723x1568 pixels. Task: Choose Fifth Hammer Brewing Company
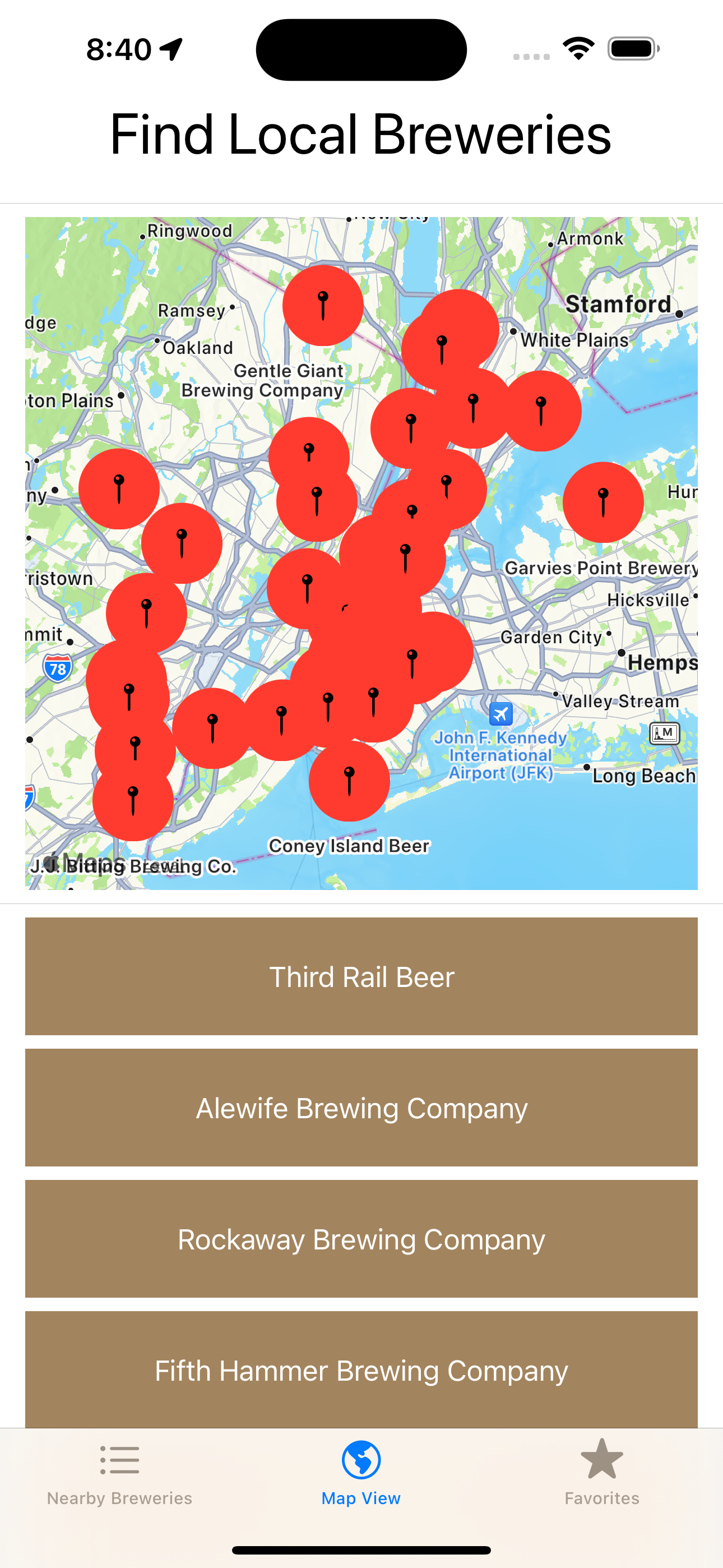361,1369
